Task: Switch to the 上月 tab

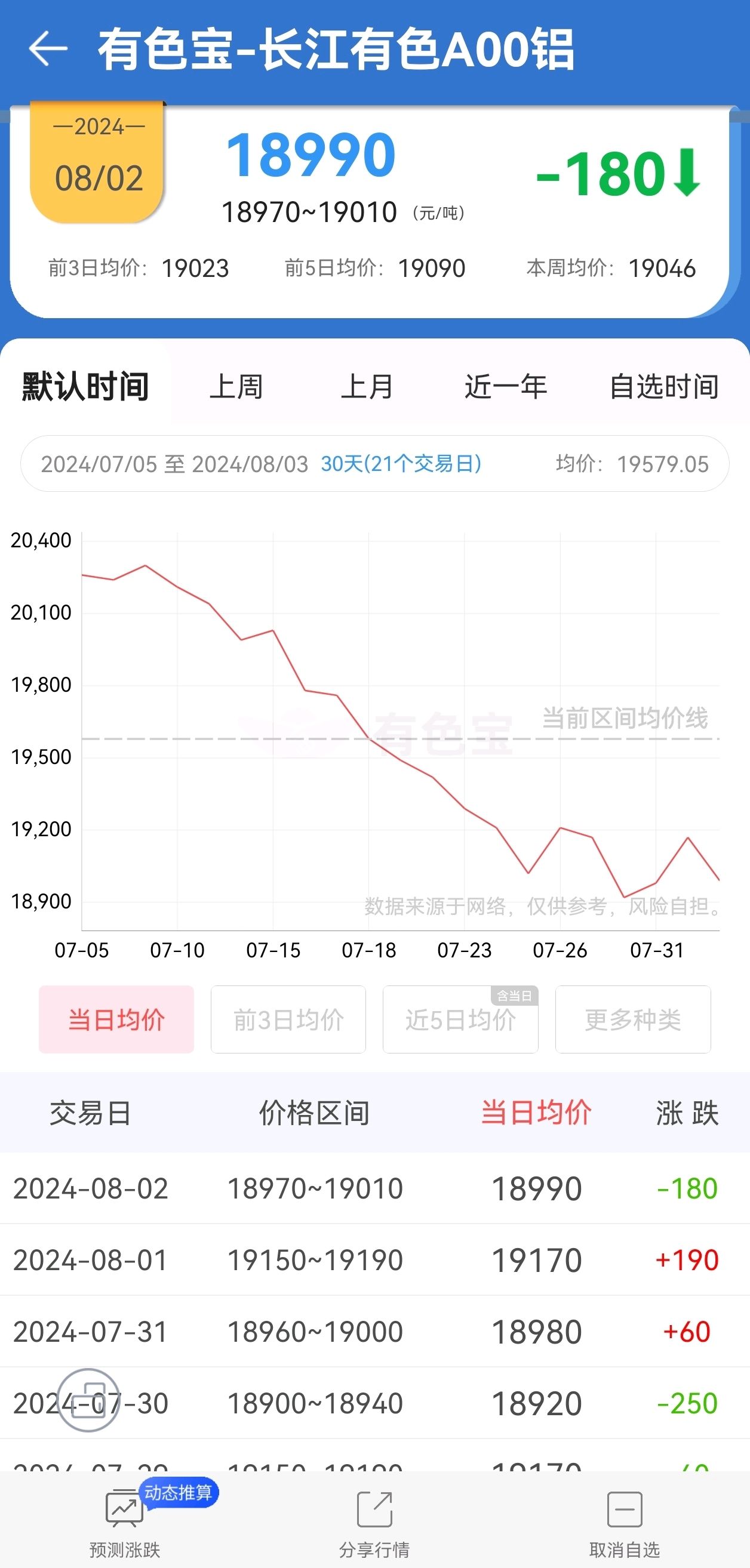Action: (367, 386)
